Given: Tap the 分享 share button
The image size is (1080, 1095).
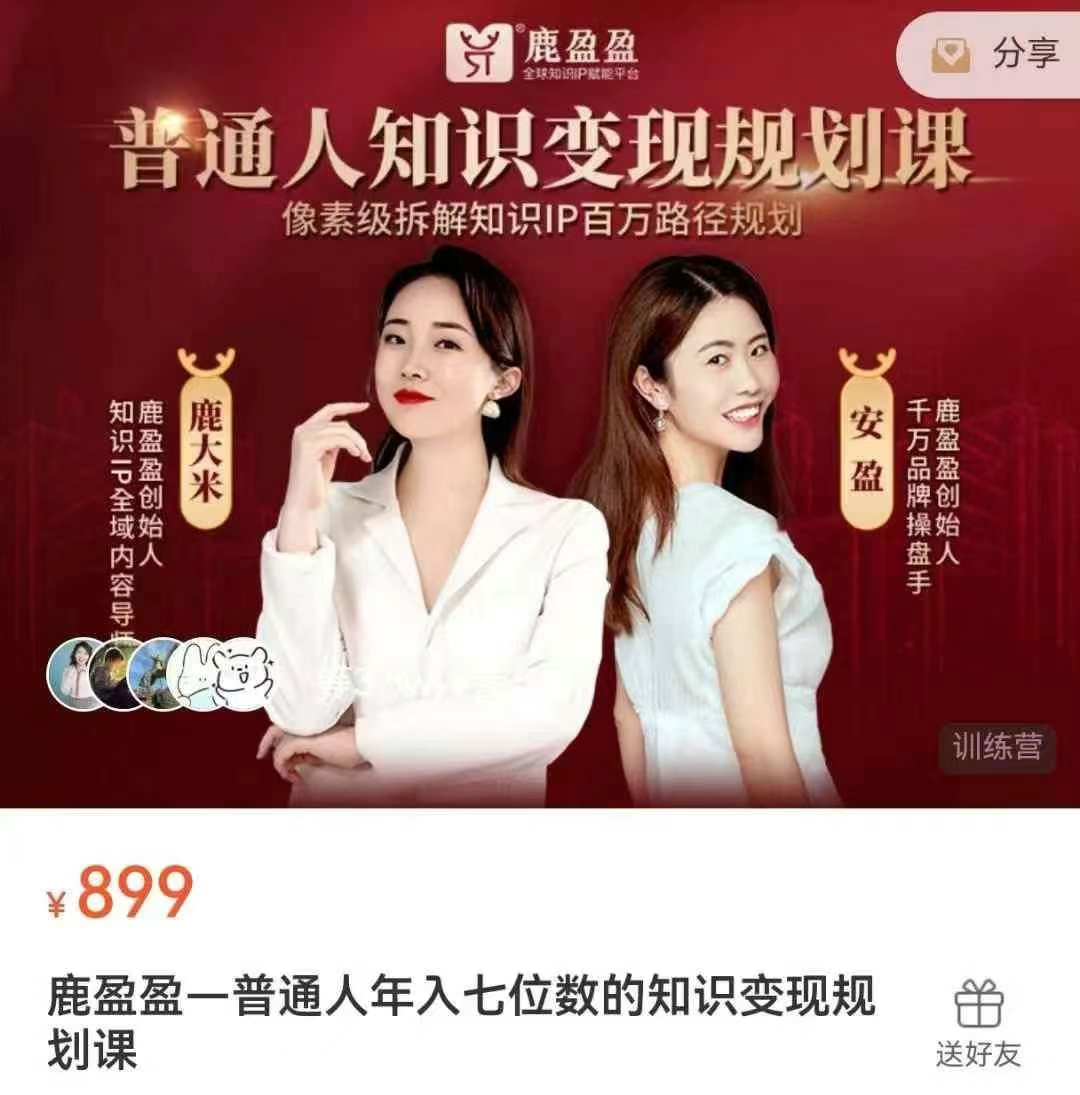Looking at the screenshot, I should pyautogui.click(x=996, y=54).
